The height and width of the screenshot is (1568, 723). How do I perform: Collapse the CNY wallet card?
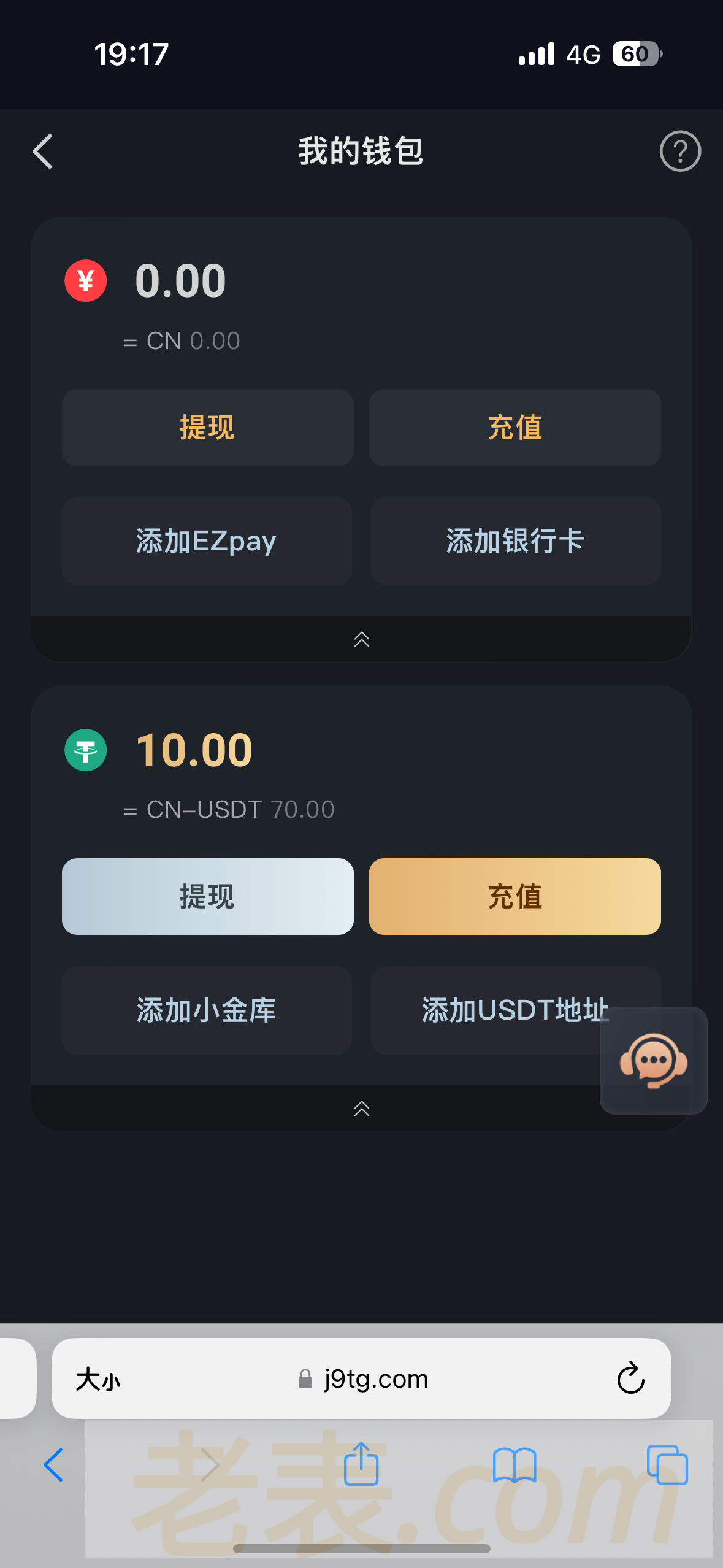[361, 639]
